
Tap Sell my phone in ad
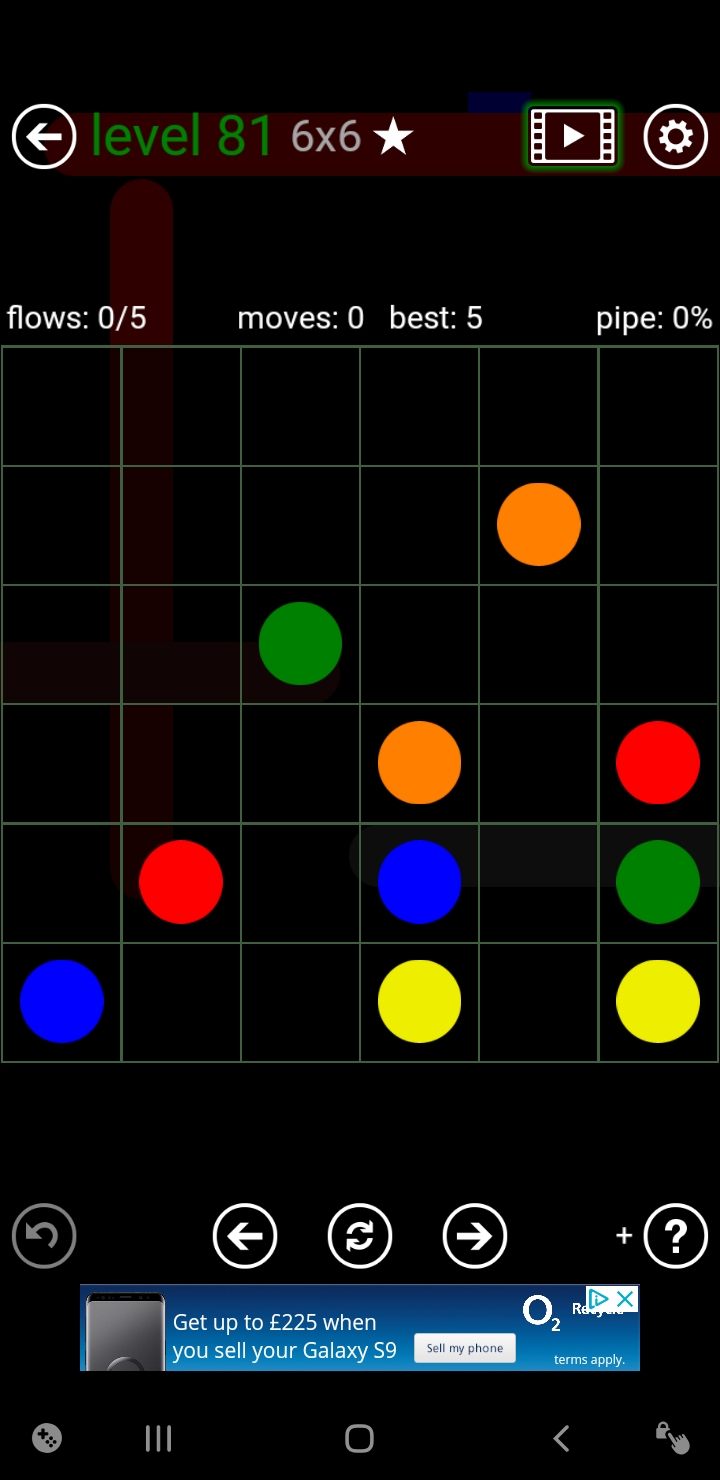(465, 1348)
